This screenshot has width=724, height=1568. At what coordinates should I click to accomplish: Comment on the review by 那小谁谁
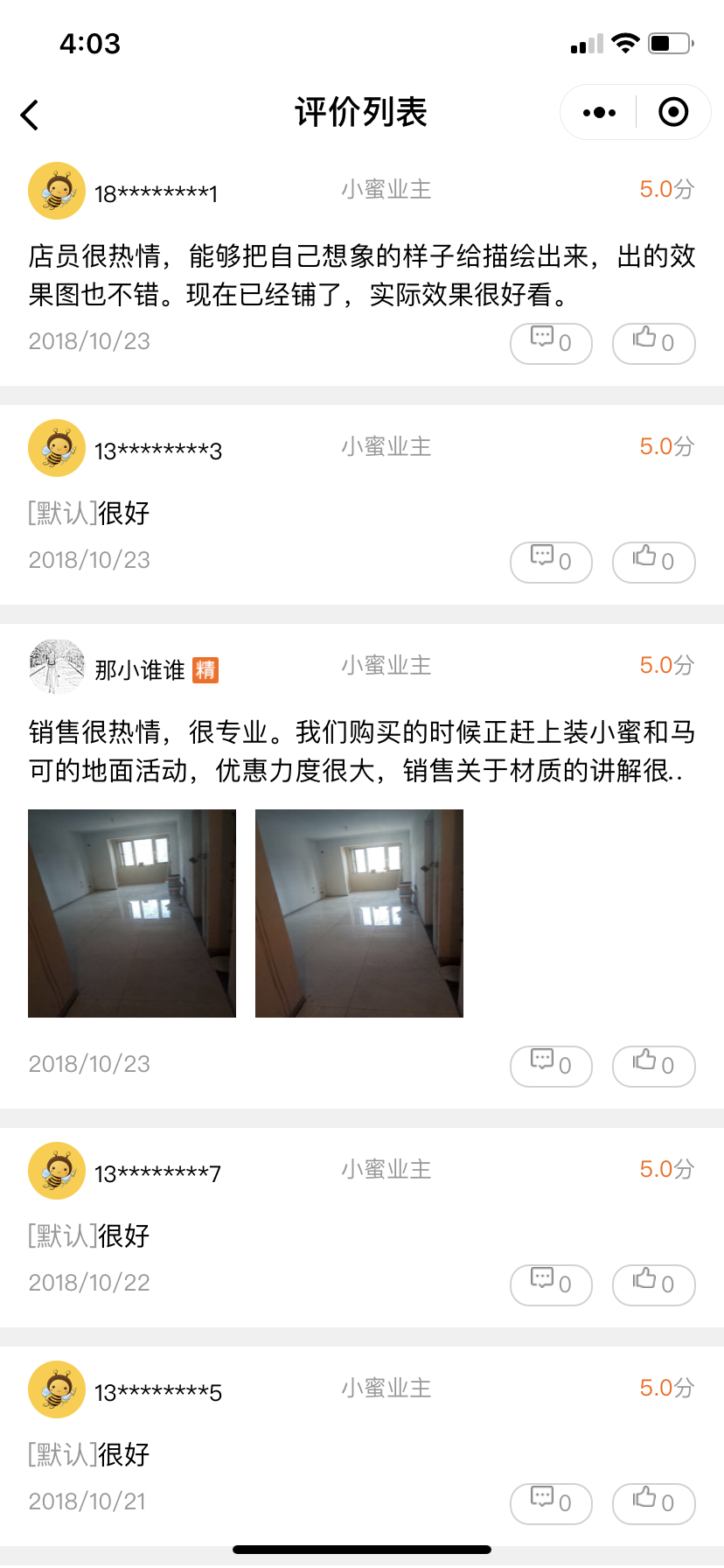(x=551, y=1066)
